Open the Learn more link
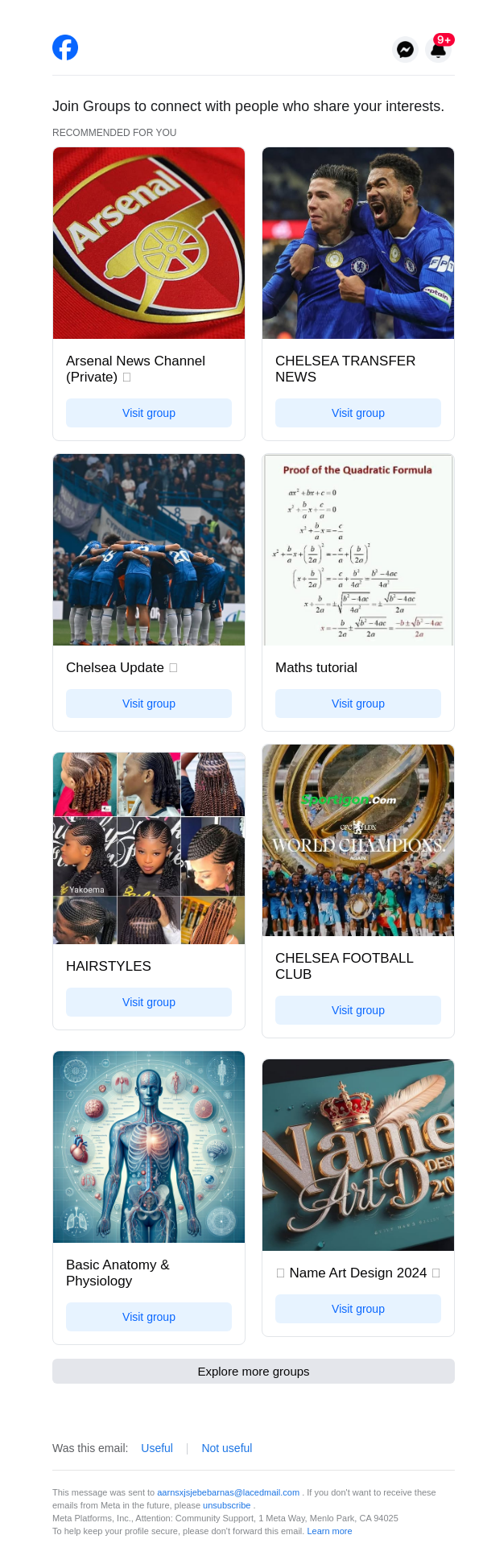Viewport: 483px width, 1568px height. click(x=329, y=1531)
